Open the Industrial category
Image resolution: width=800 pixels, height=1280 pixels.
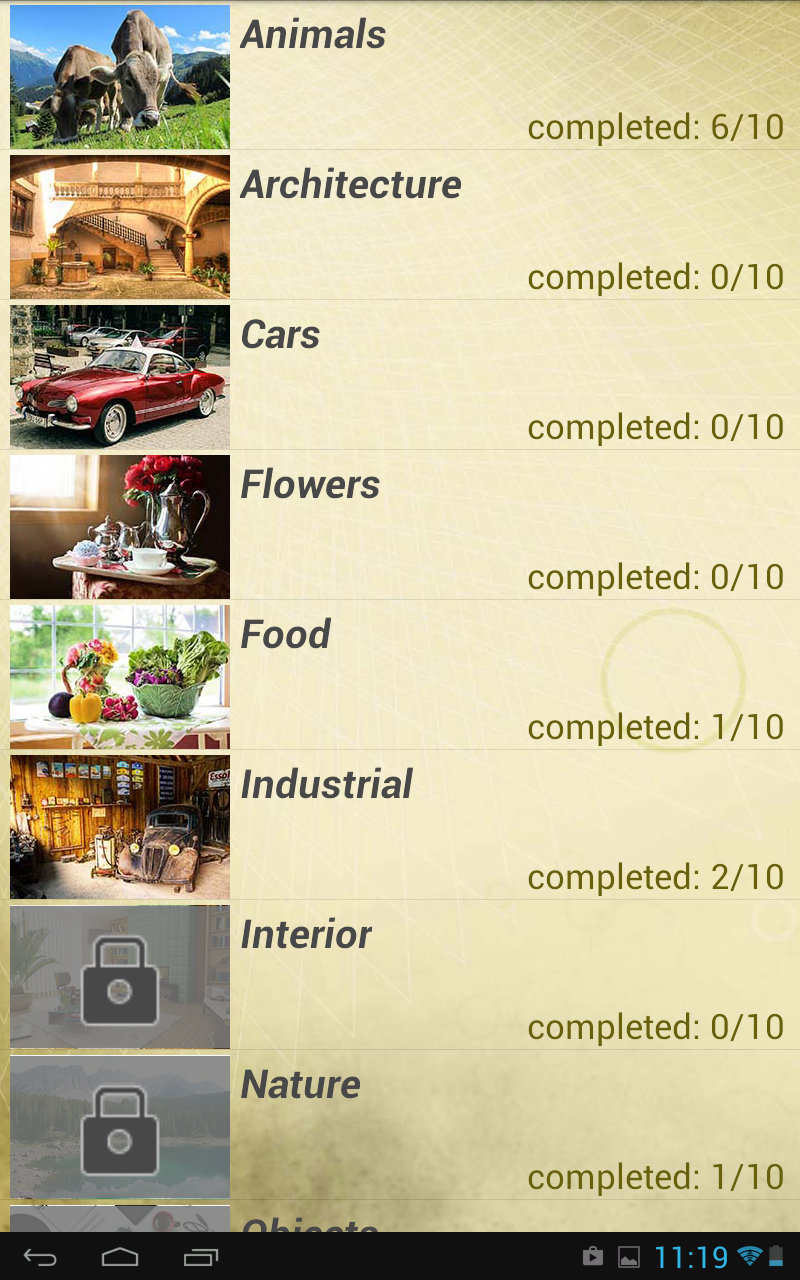[x=400, y=826]
